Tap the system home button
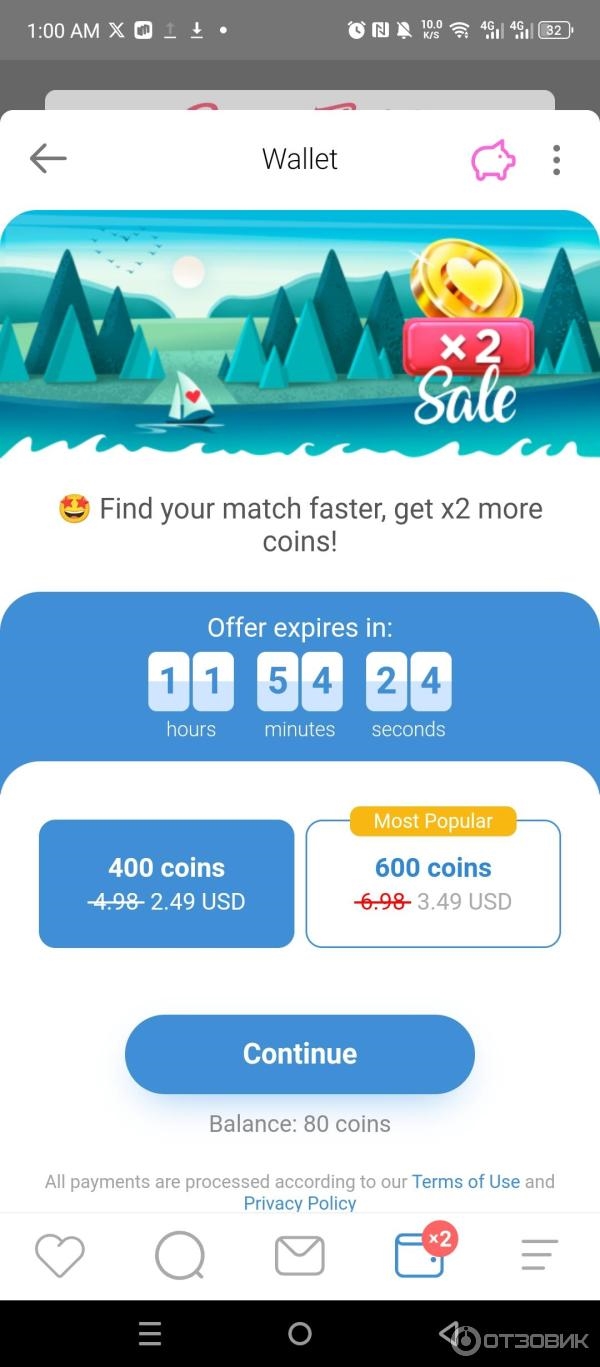 300,1334
